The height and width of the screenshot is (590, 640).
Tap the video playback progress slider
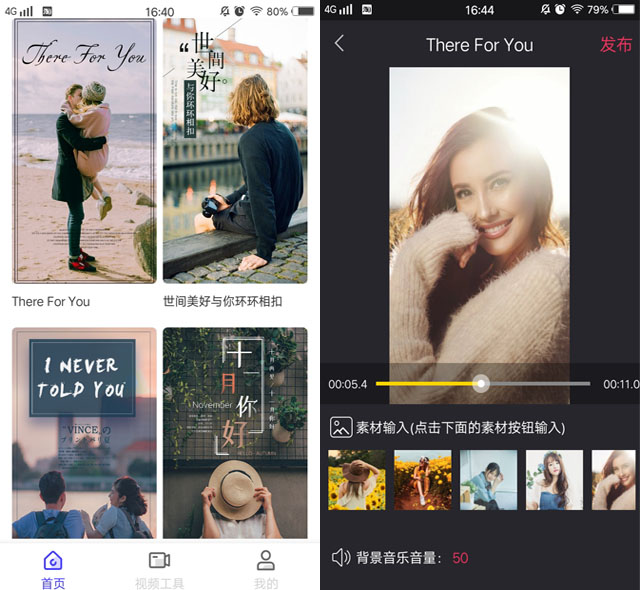[x=482, y=384]
